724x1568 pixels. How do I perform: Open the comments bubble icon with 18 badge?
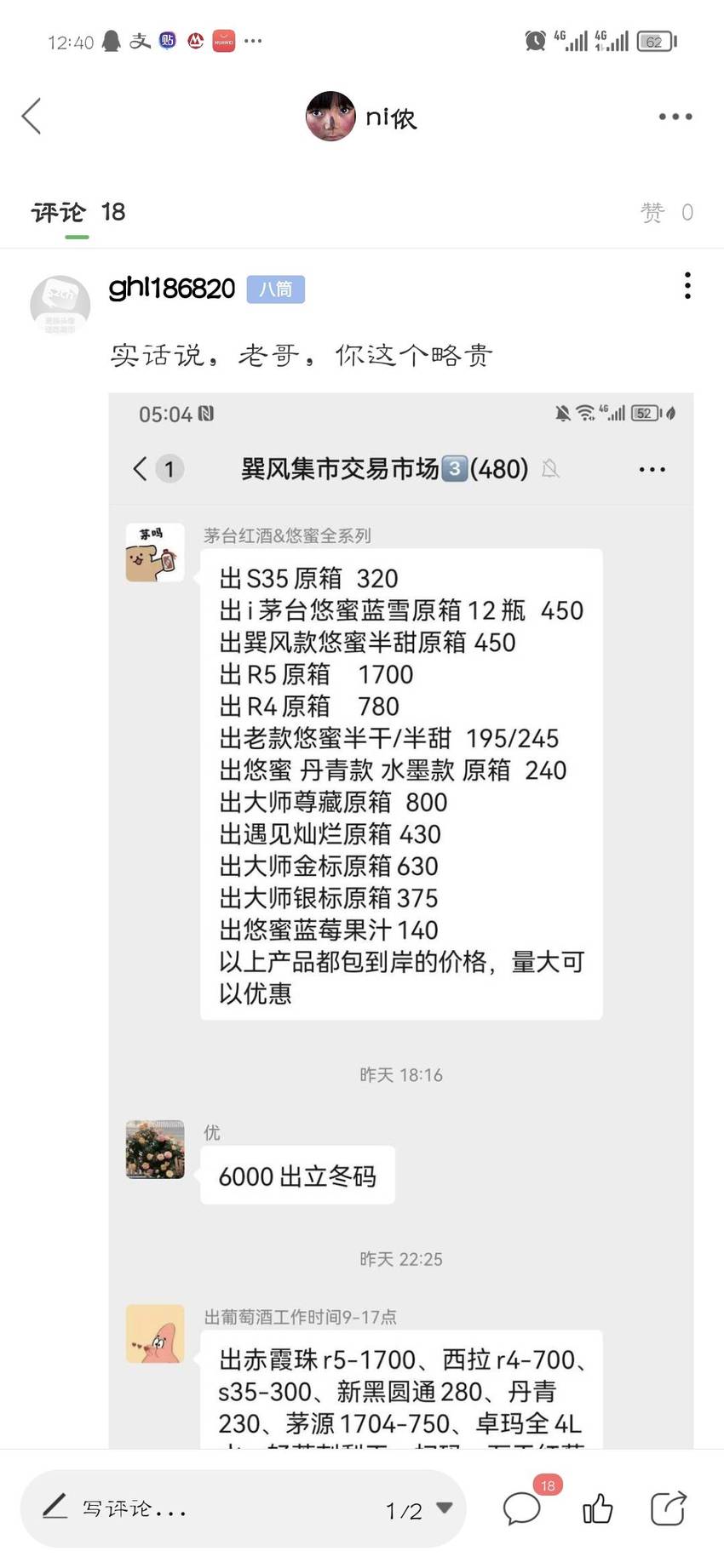coord(523,1508)
